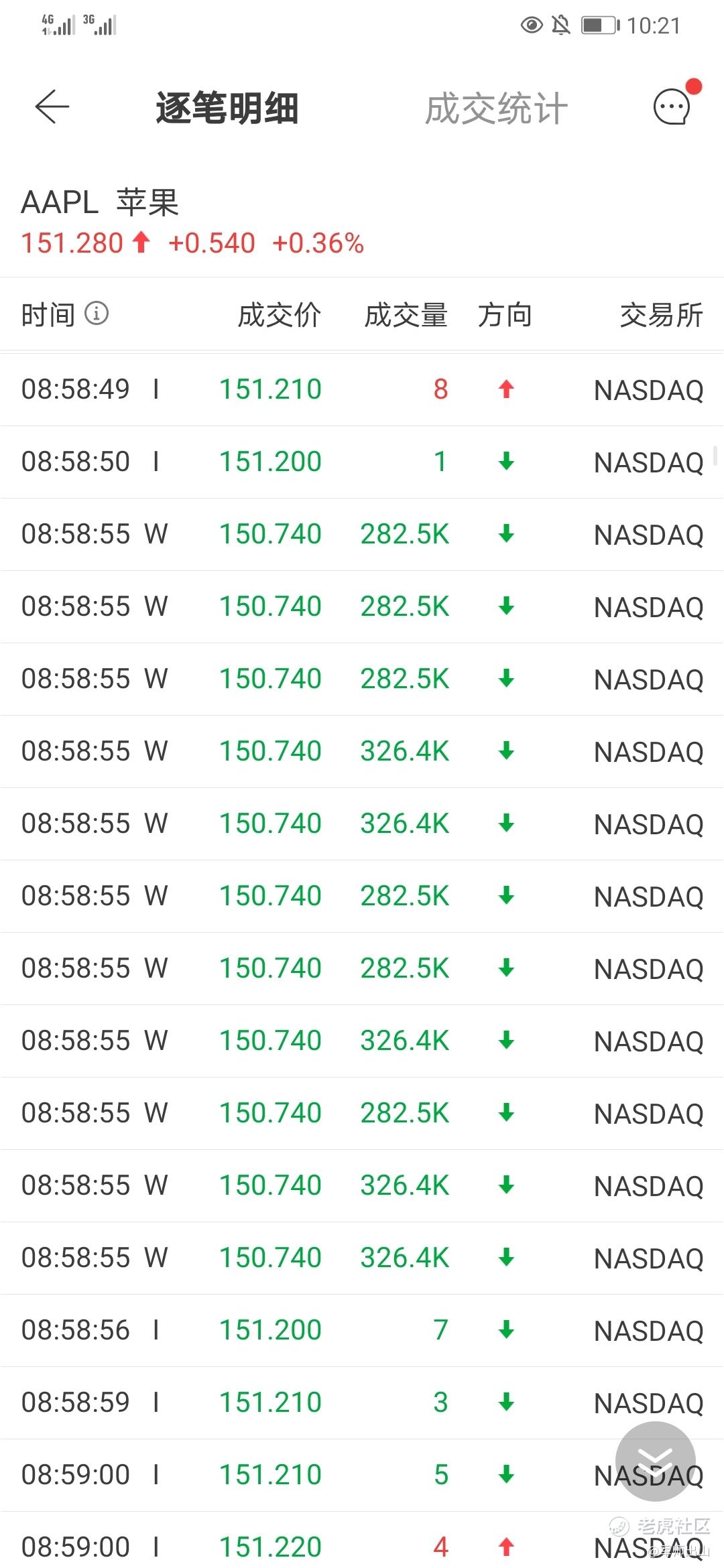Select the 逐笔明细 tab
The width and height of the screenshot is (724, 1568).
click(x=227, y=109)
